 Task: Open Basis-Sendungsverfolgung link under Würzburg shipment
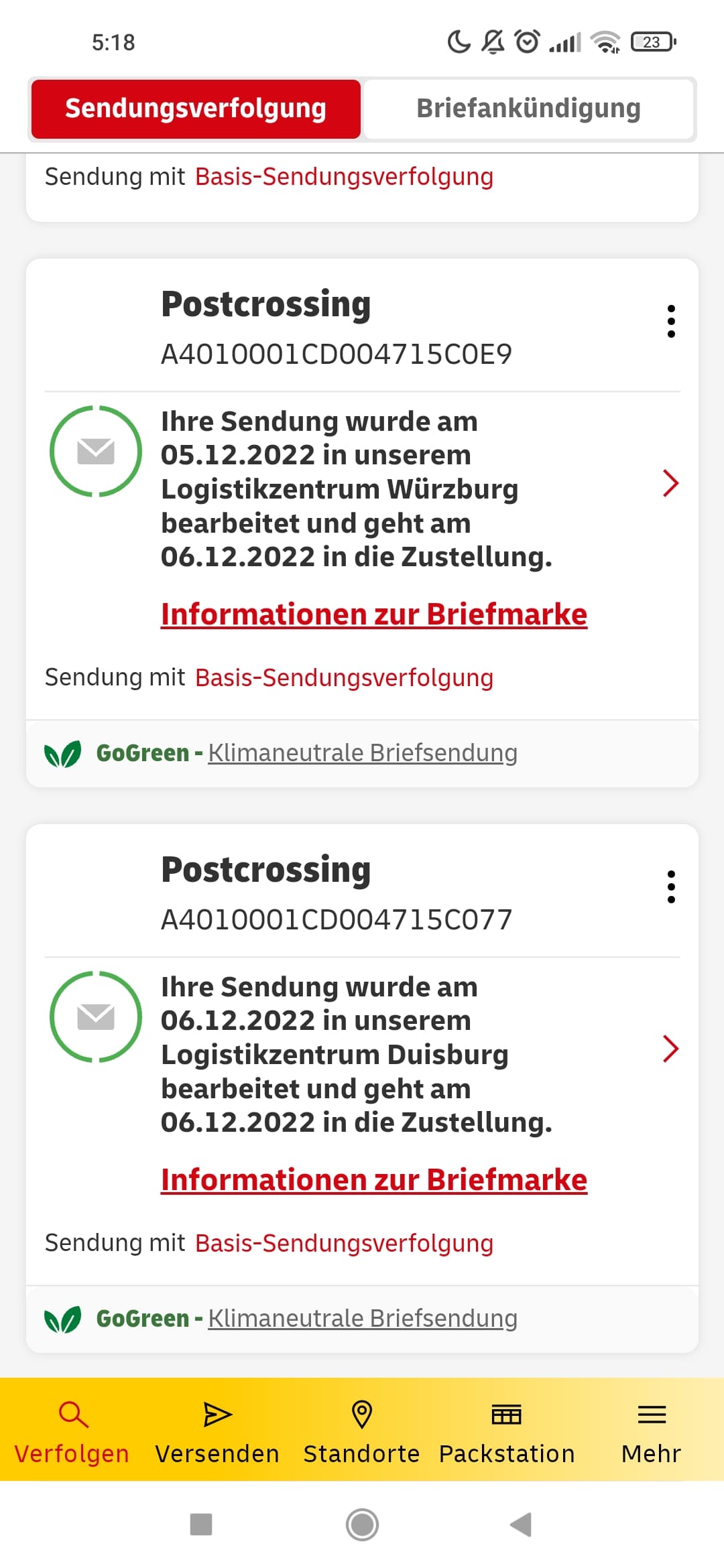pyautogui.click(x=345, y=677)
